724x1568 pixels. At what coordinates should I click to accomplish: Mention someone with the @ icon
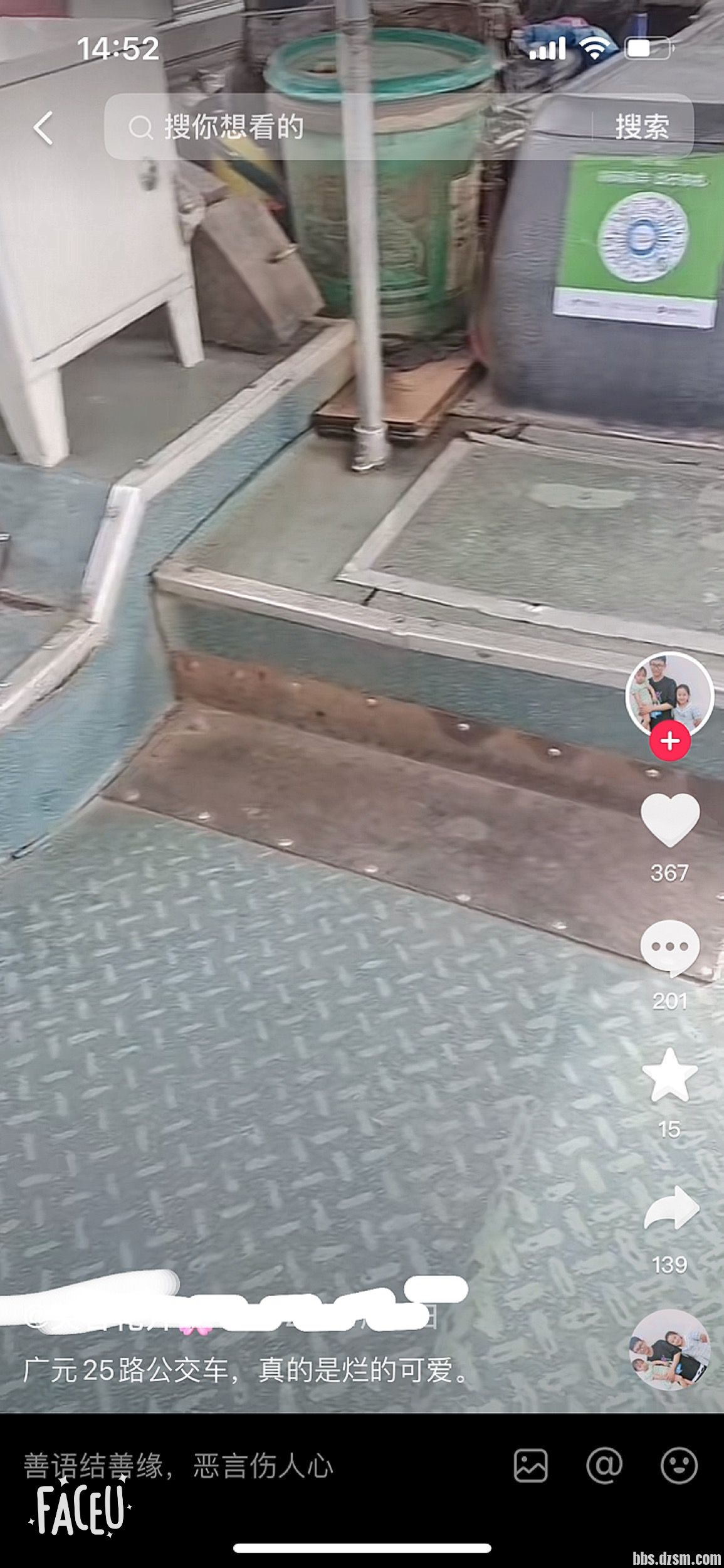[x=604, y=1466]
